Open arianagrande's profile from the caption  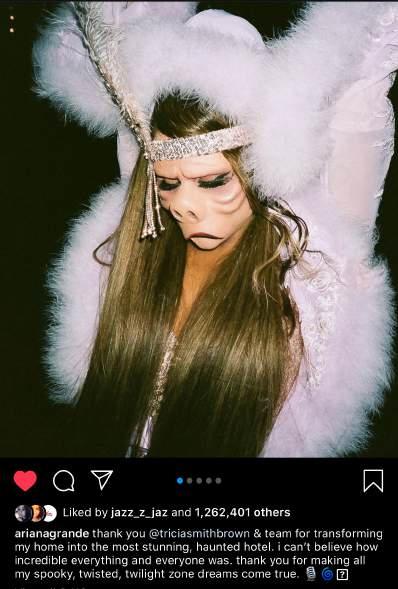tap(52, 534)
